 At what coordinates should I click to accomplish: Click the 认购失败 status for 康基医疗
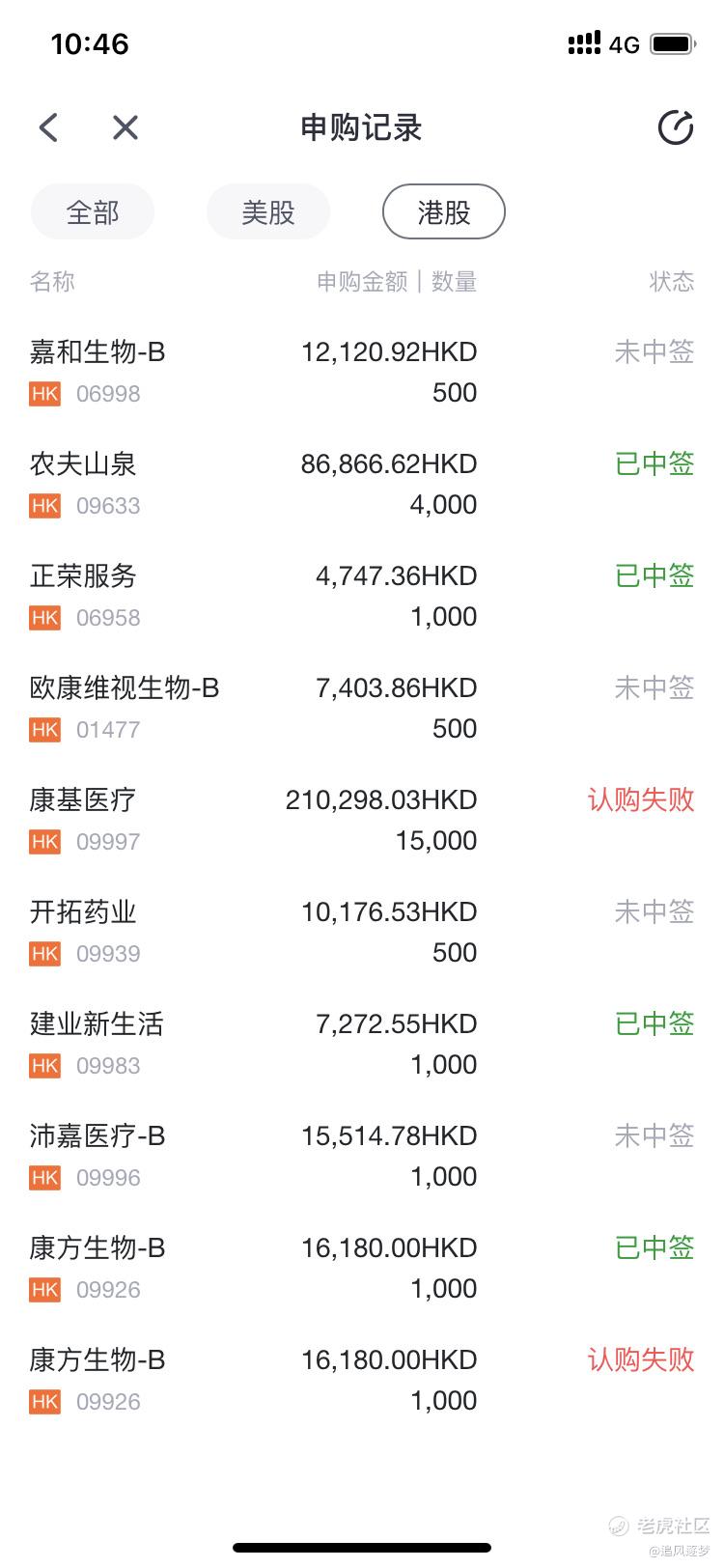[639, 799]
